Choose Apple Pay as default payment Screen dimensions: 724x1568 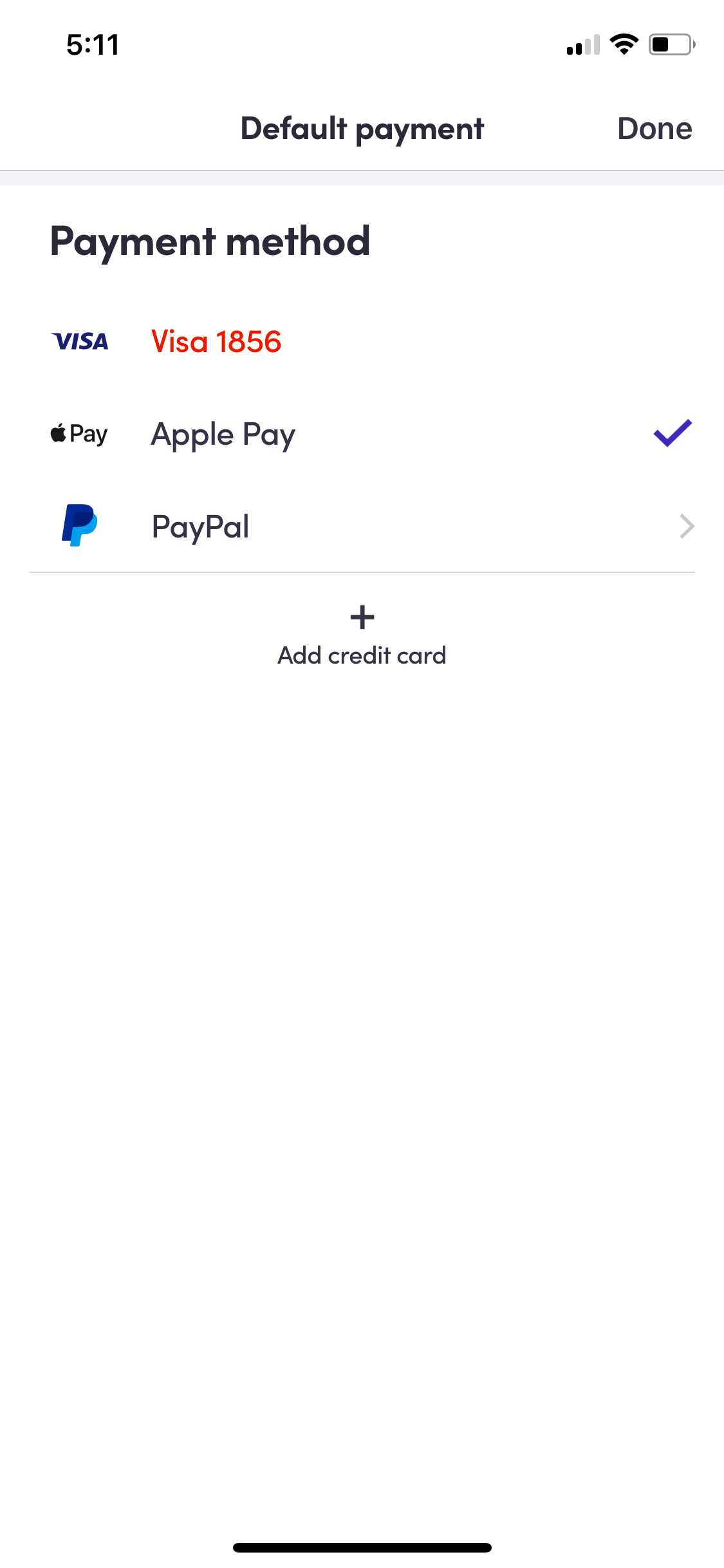tap(362, 434)
